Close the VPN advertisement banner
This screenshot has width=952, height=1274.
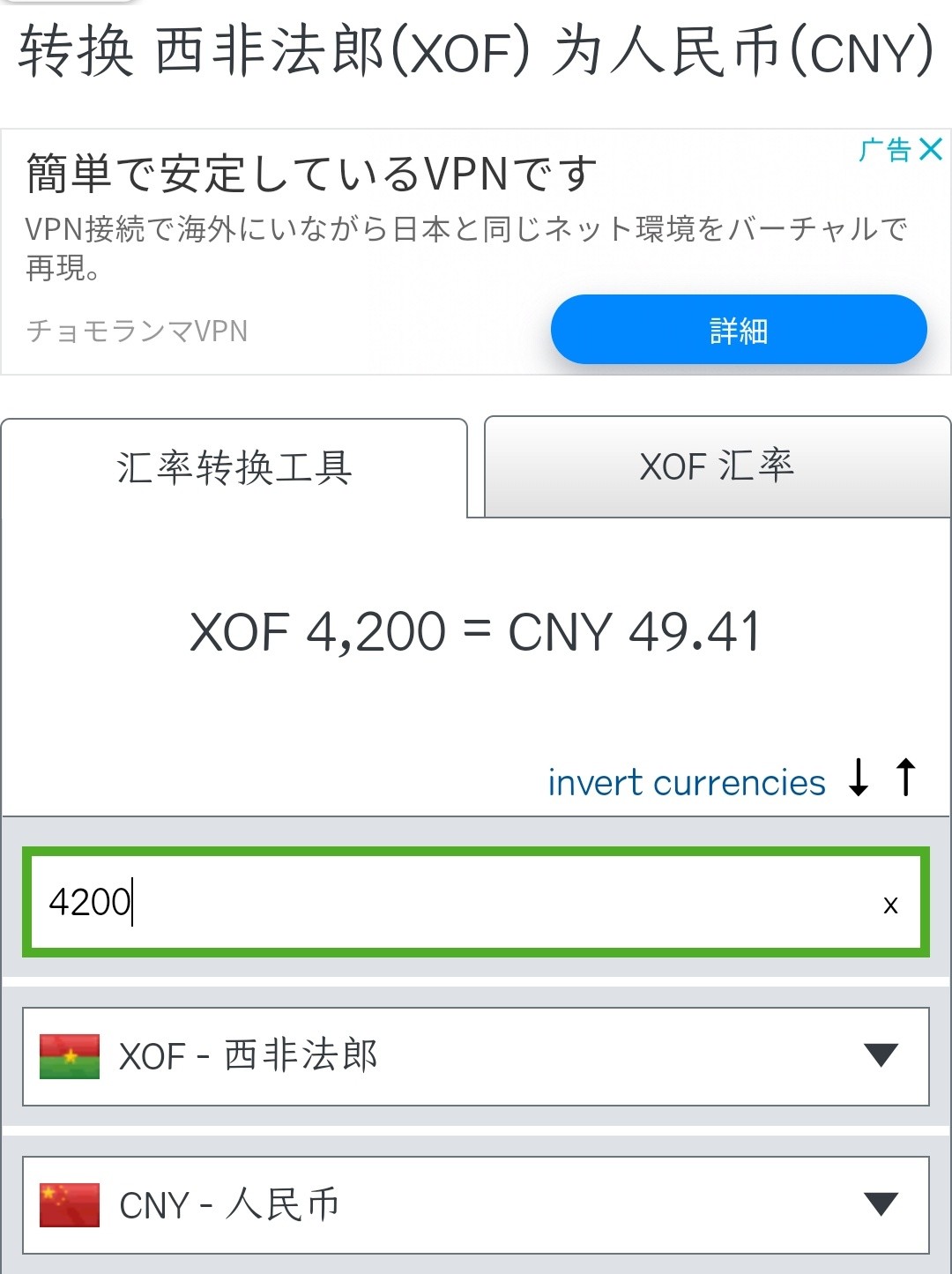931,149
